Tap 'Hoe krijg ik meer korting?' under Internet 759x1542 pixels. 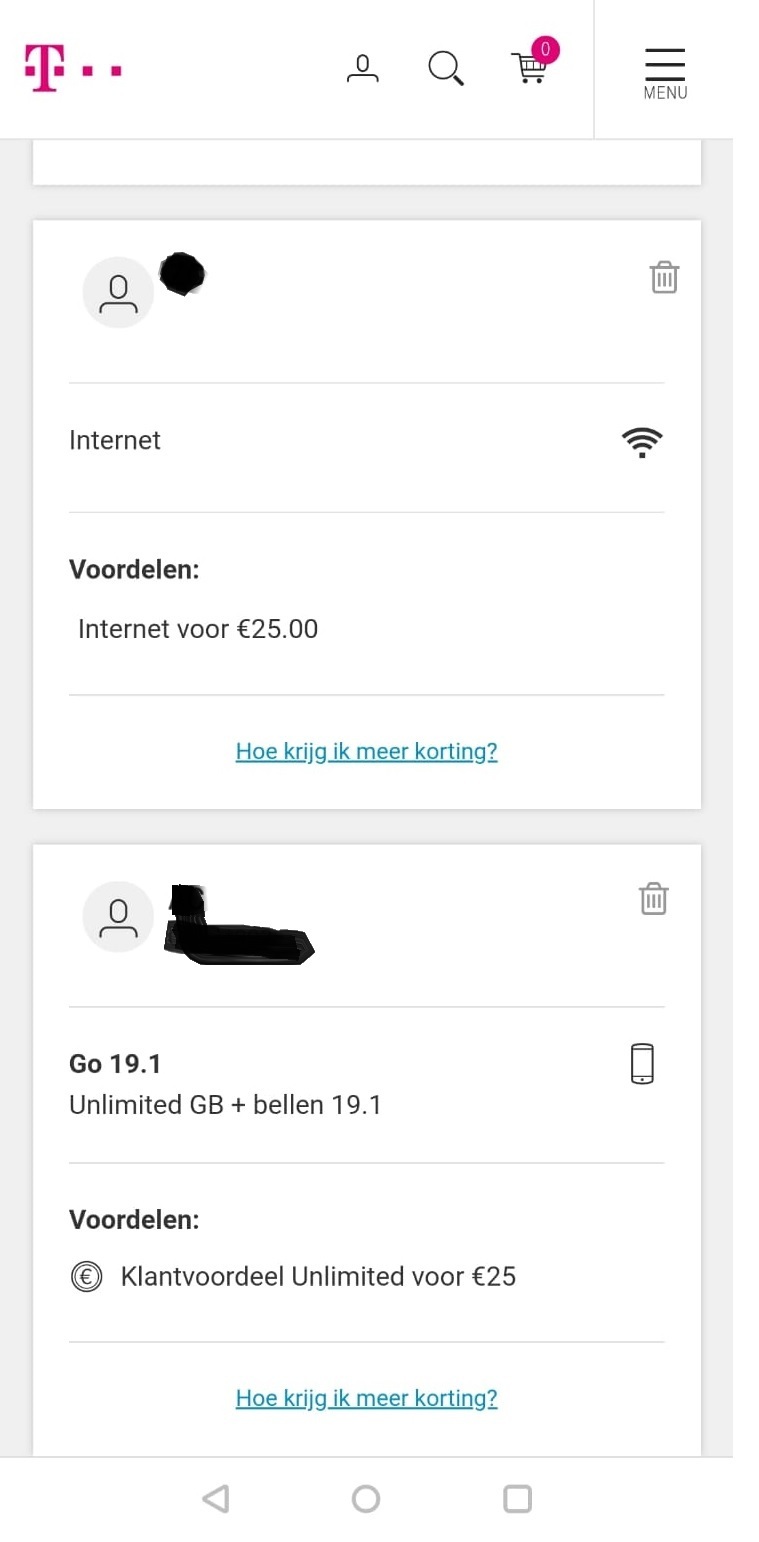click(366, 751)
